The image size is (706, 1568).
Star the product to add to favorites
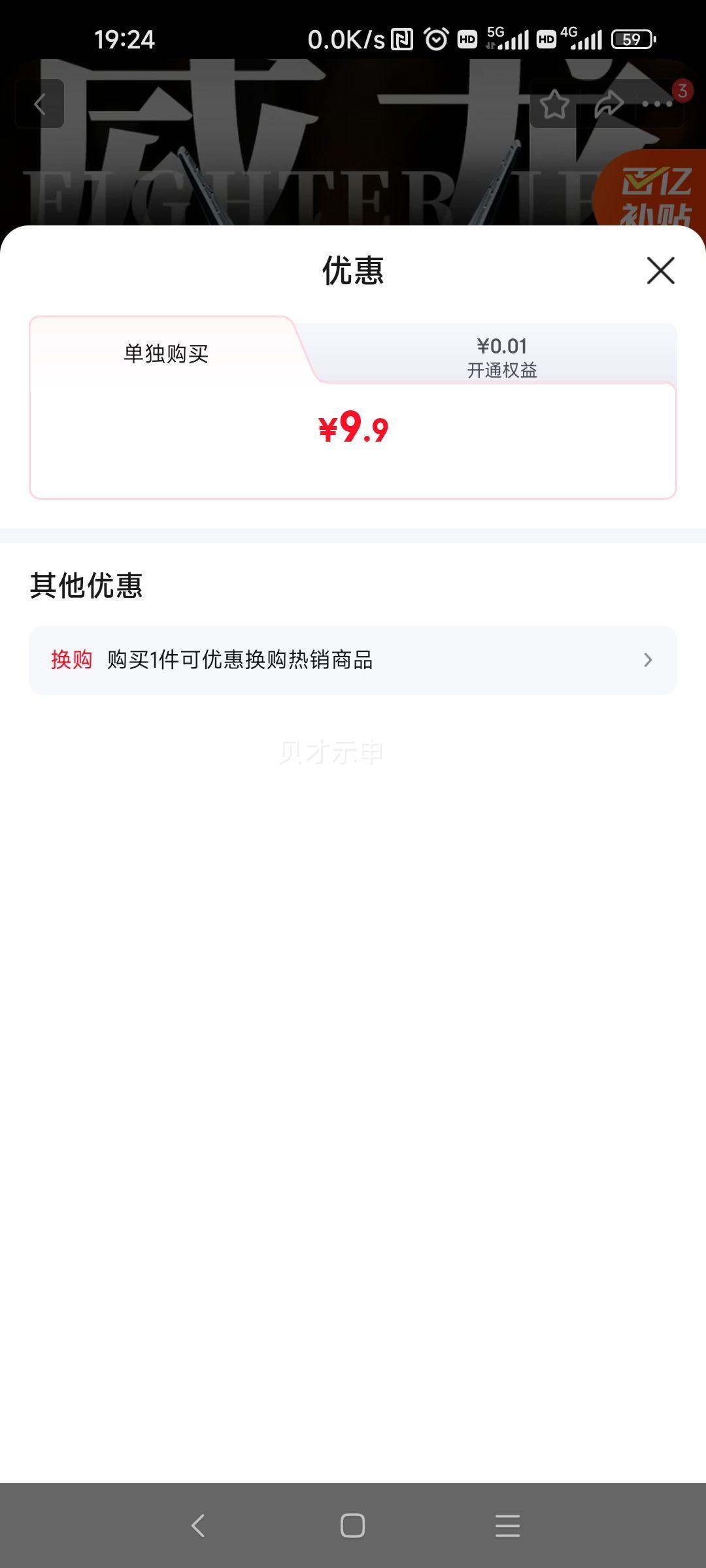(x=553, y=105)
